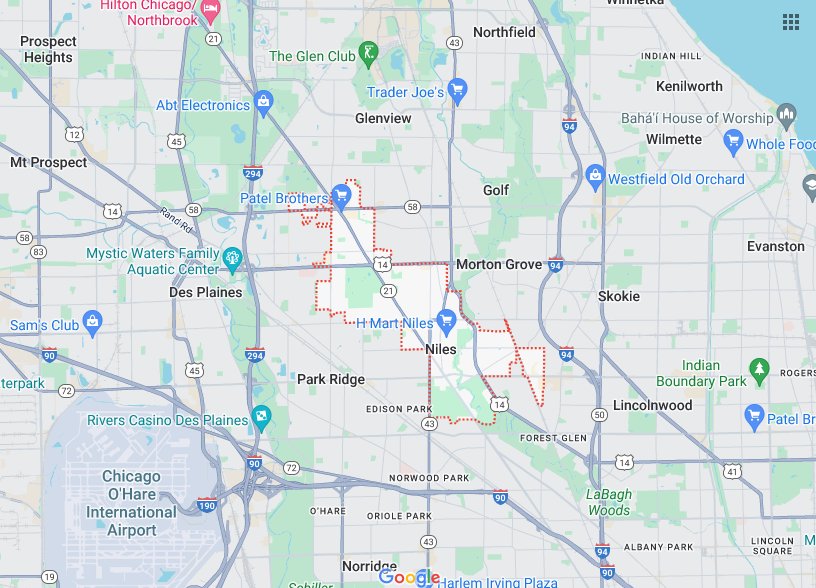
Task: Tap the Indian Boundary Park marker
Action: click(x=760, y=371)
